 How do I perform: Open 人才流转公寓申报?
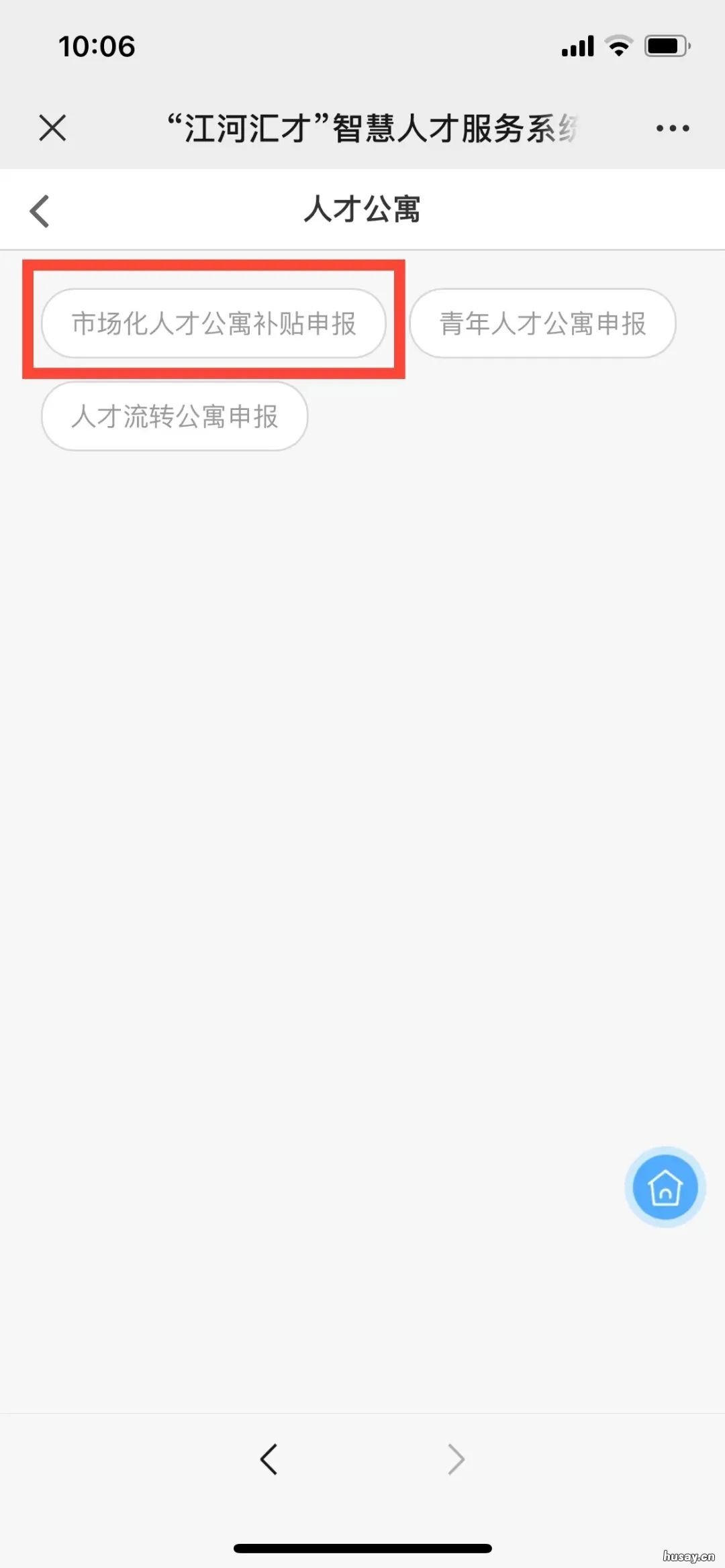coord(175,416)
